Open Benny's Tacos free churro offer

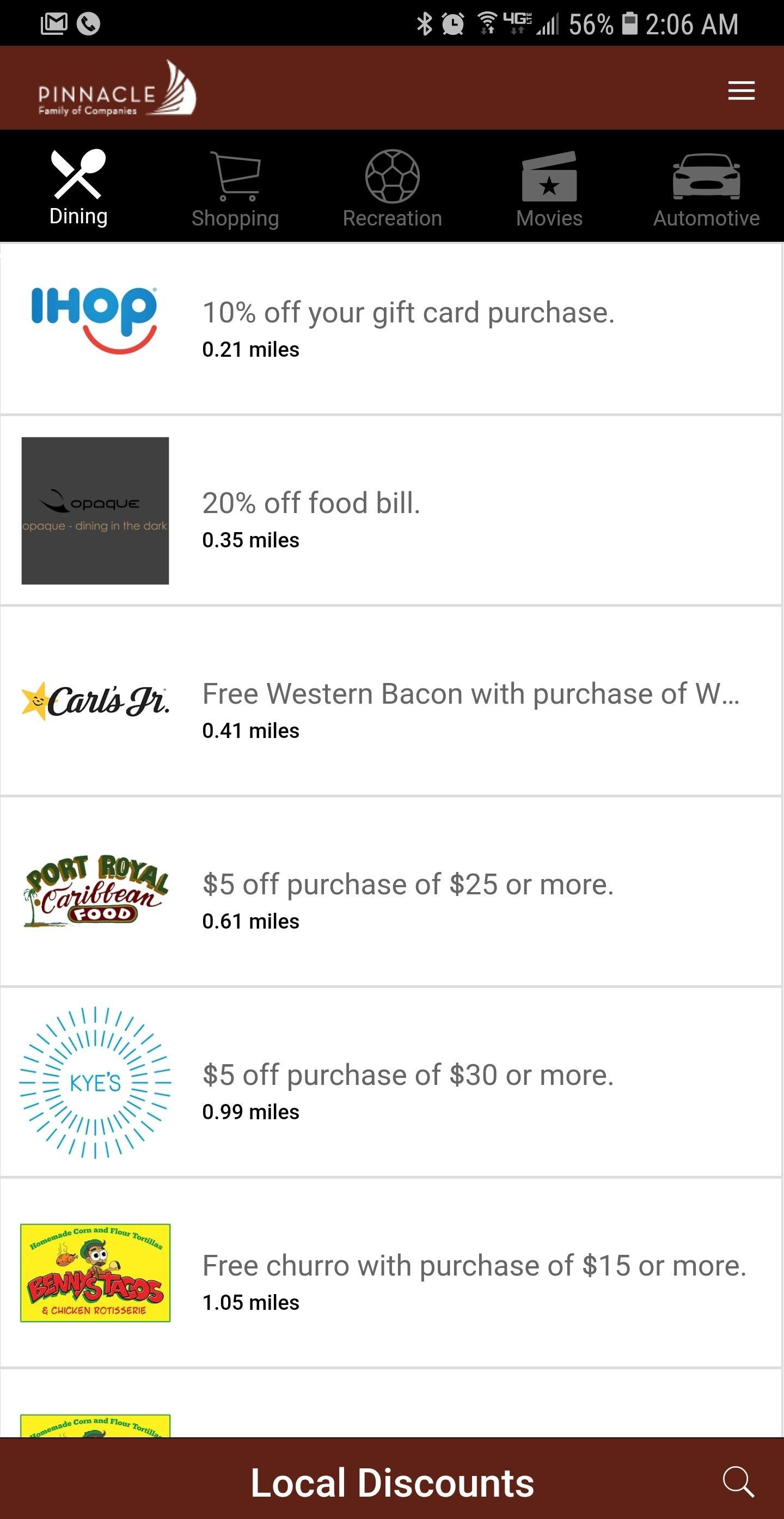pos(391,1272)
